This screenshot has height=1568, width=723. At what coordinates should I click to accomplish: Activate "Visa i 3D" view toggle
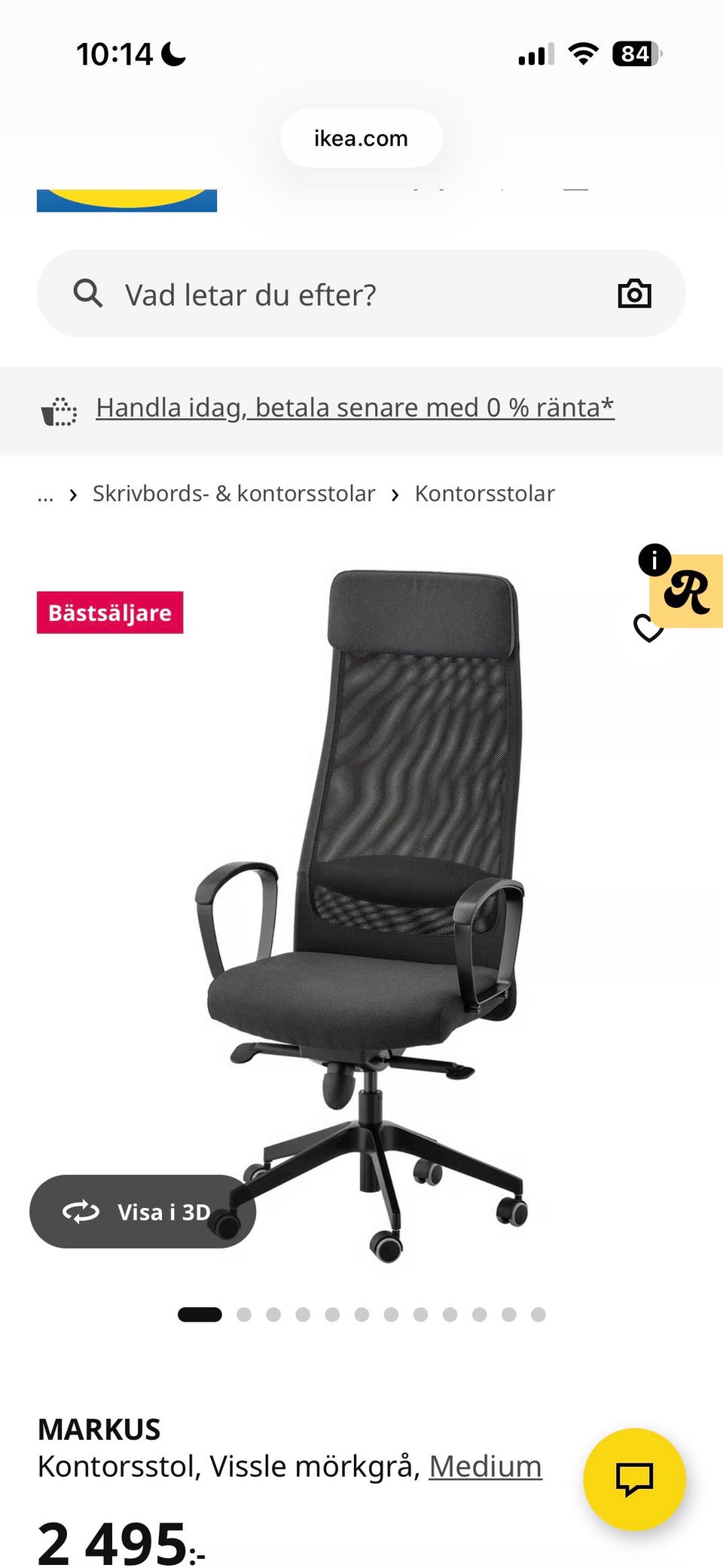(x=142, y=1212)
